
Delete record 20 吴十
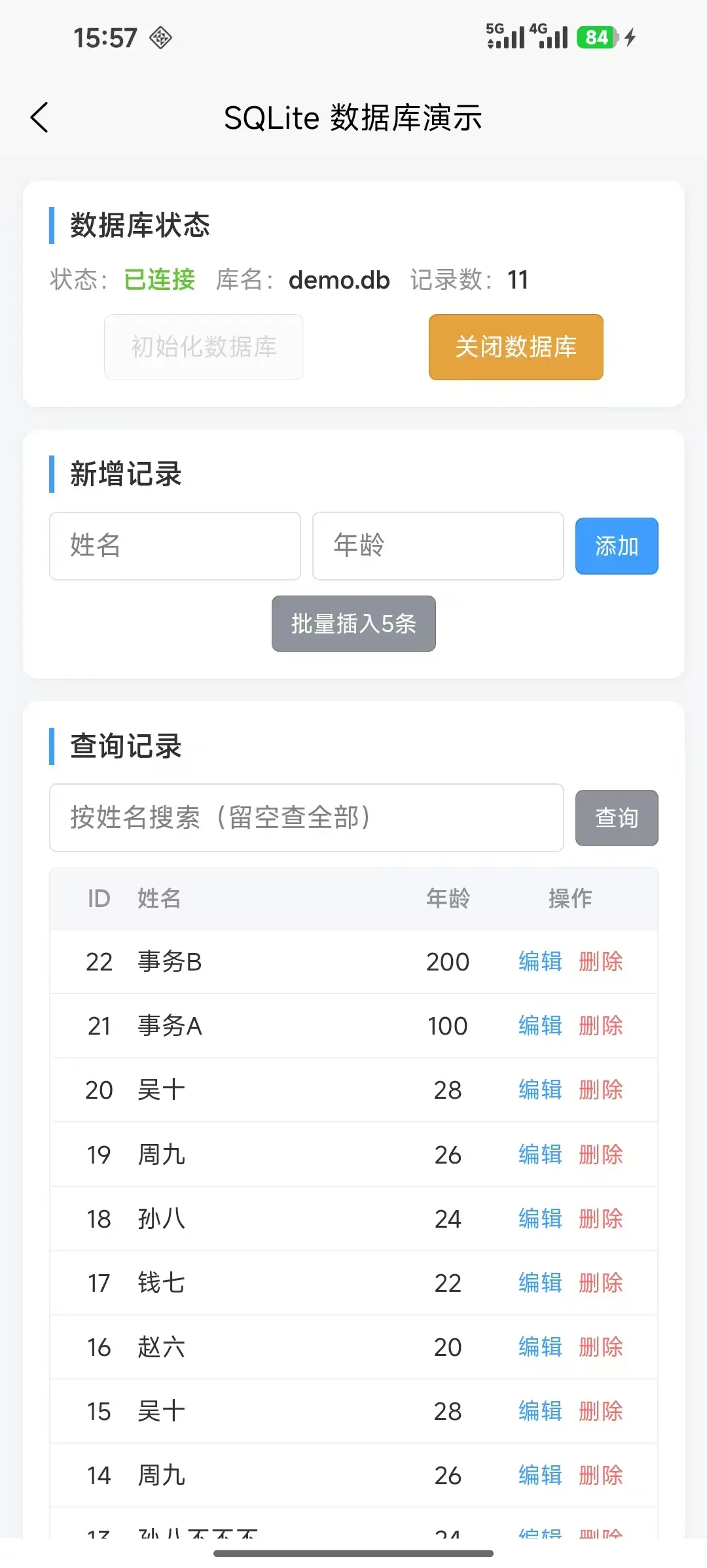601,1090
